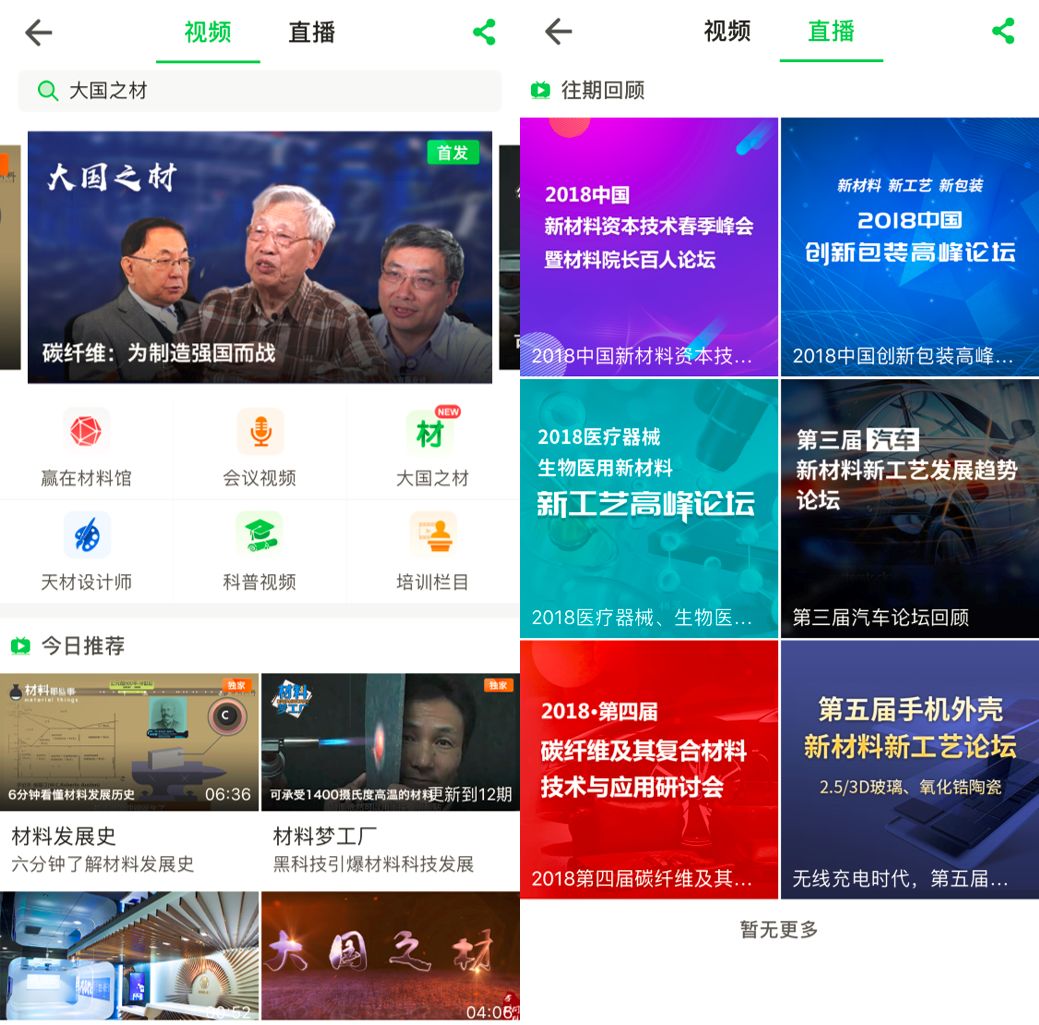Open 2018医疗器械生物医用新材料论坛 replay
The image size is (1039, 1025).
point(649,508)
